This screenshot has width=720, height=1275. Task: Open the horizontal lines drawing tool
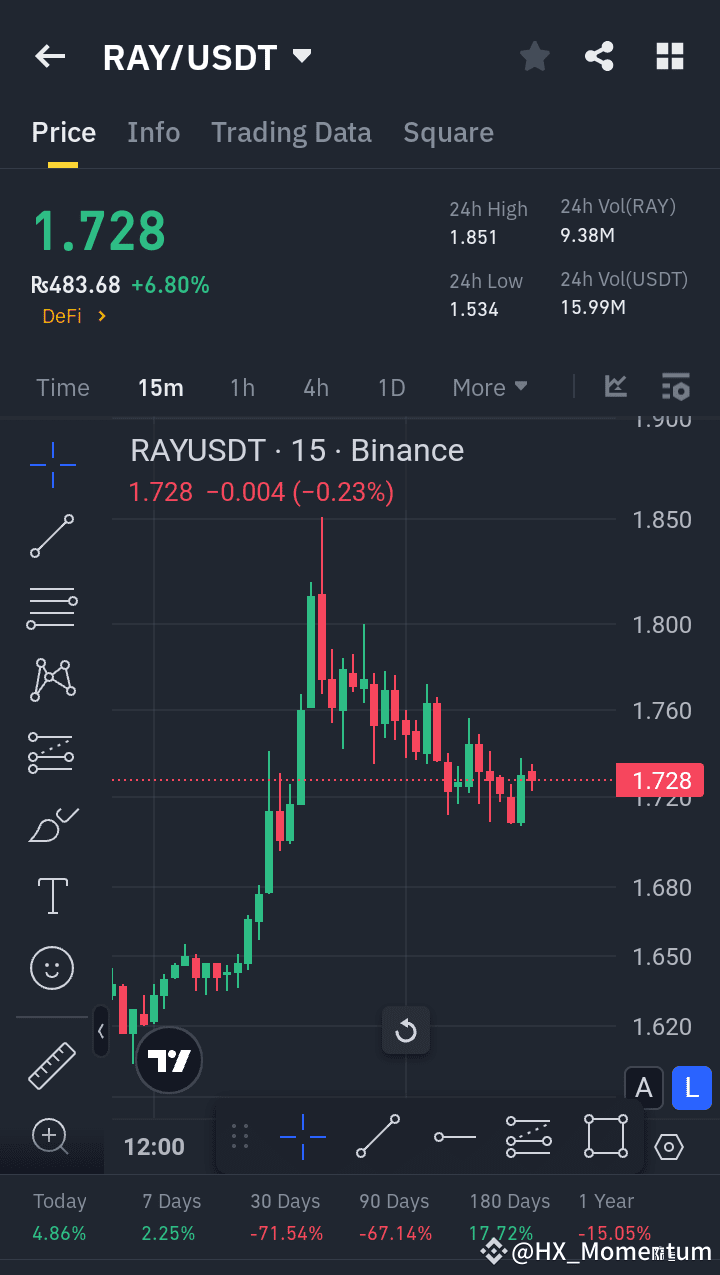[x=51, y=608]
